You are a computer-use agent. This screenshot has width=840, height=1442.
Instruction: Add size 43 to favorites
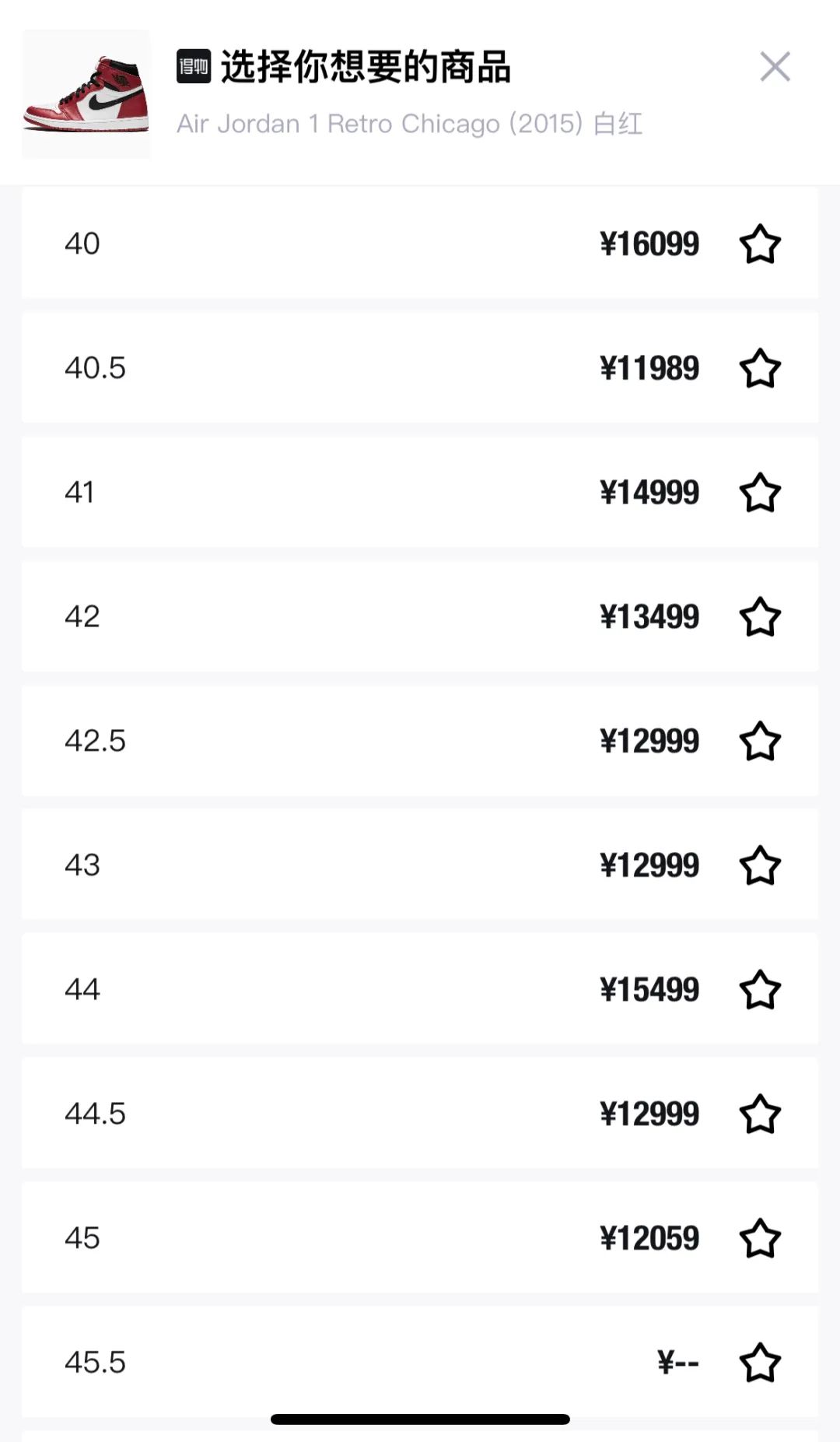760,865
